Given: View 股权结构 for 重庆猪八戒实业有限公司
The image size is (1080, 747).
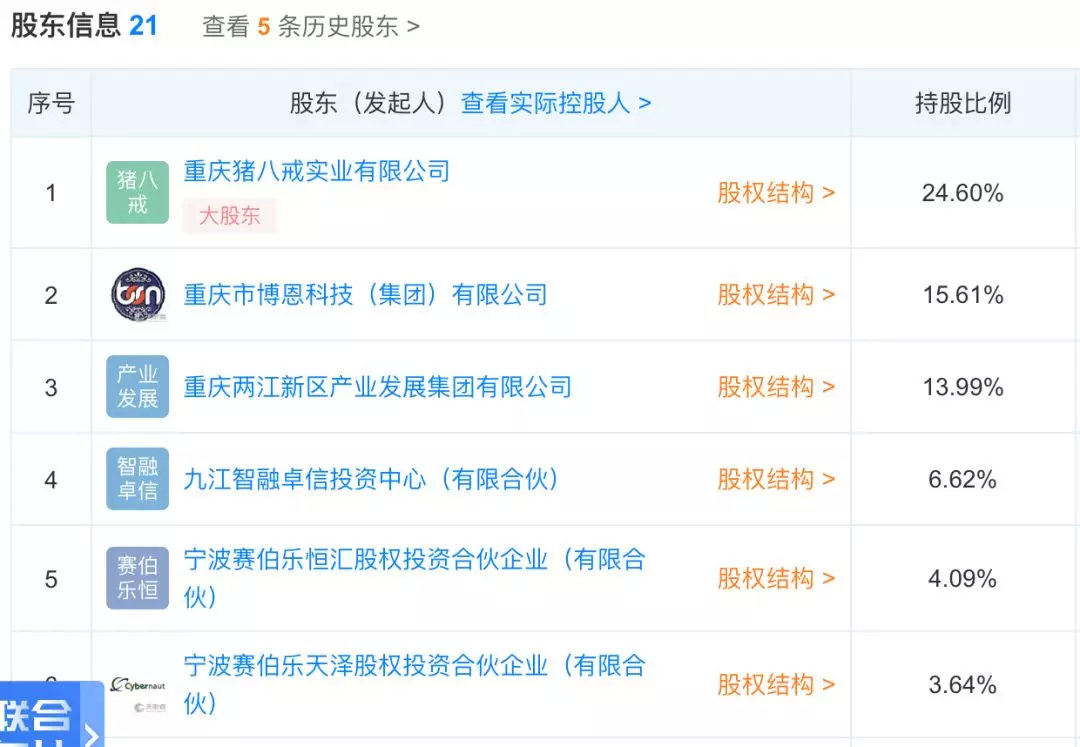Looking at the screenshot, I should [x=775, y=193].
